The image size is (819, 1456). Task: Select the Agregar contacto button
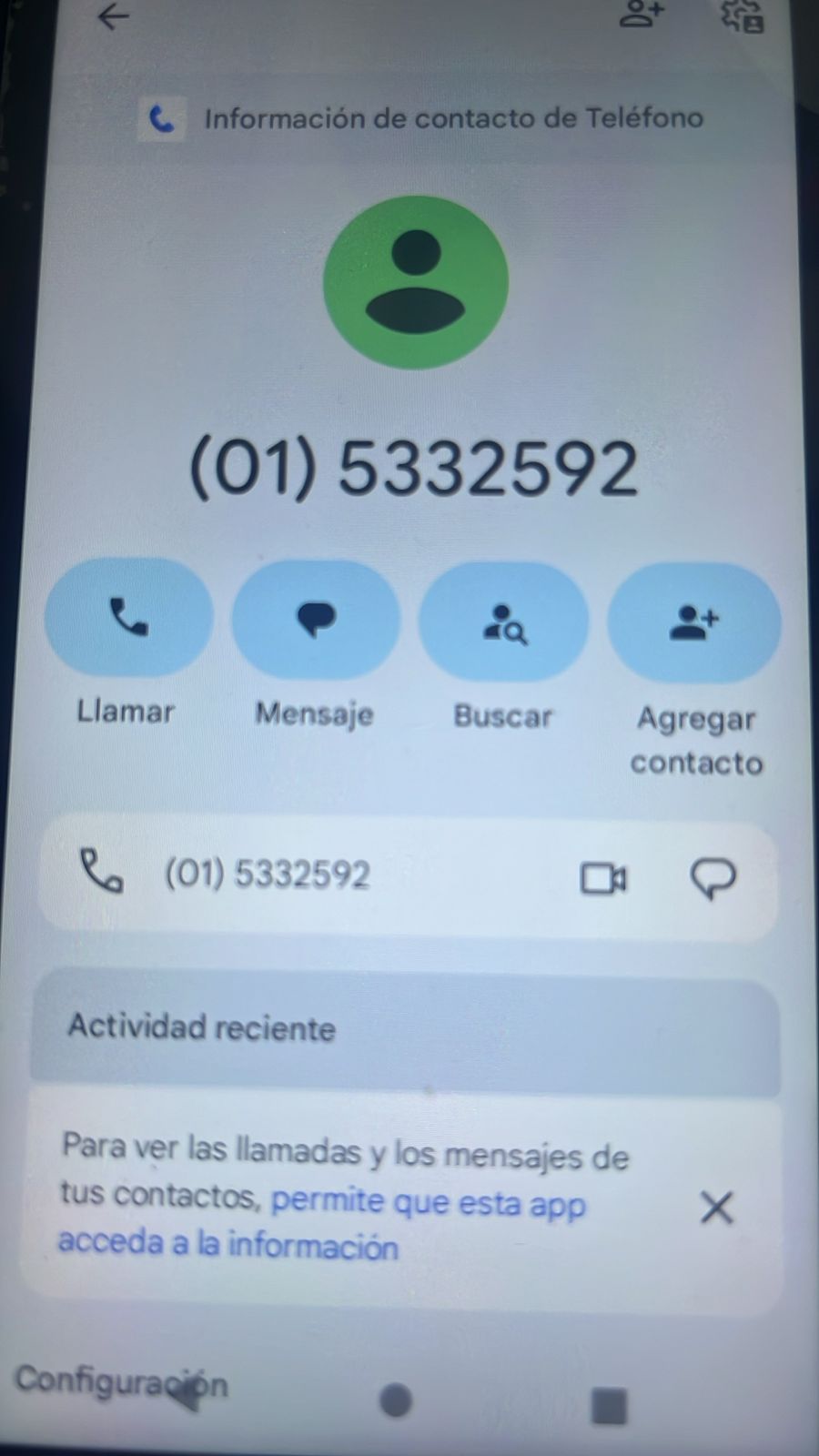(694, 624)
